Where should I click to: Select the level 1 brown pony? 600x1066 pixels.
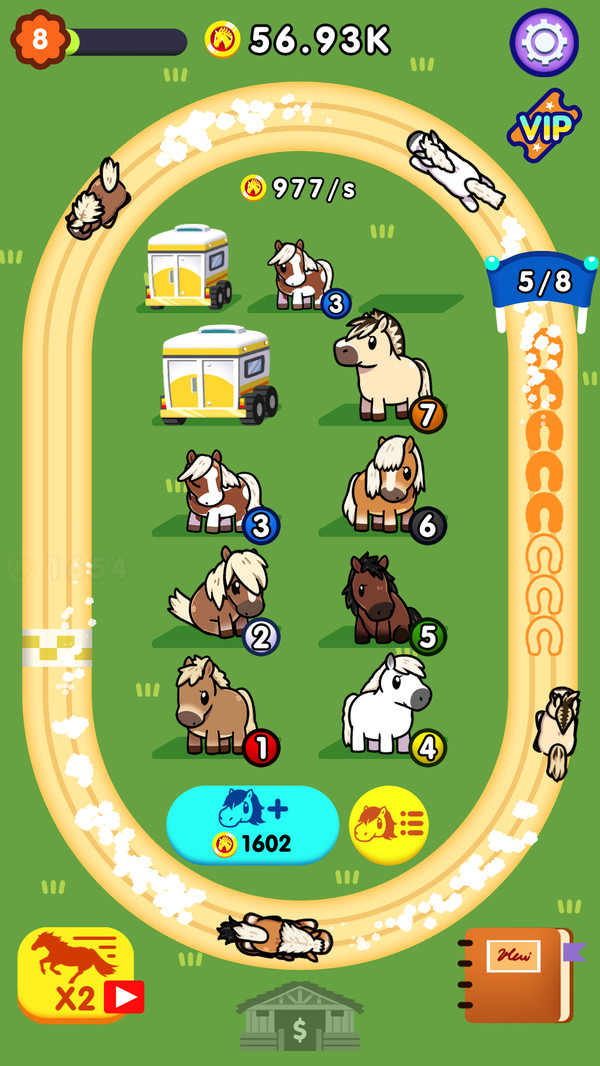point(214,706)
